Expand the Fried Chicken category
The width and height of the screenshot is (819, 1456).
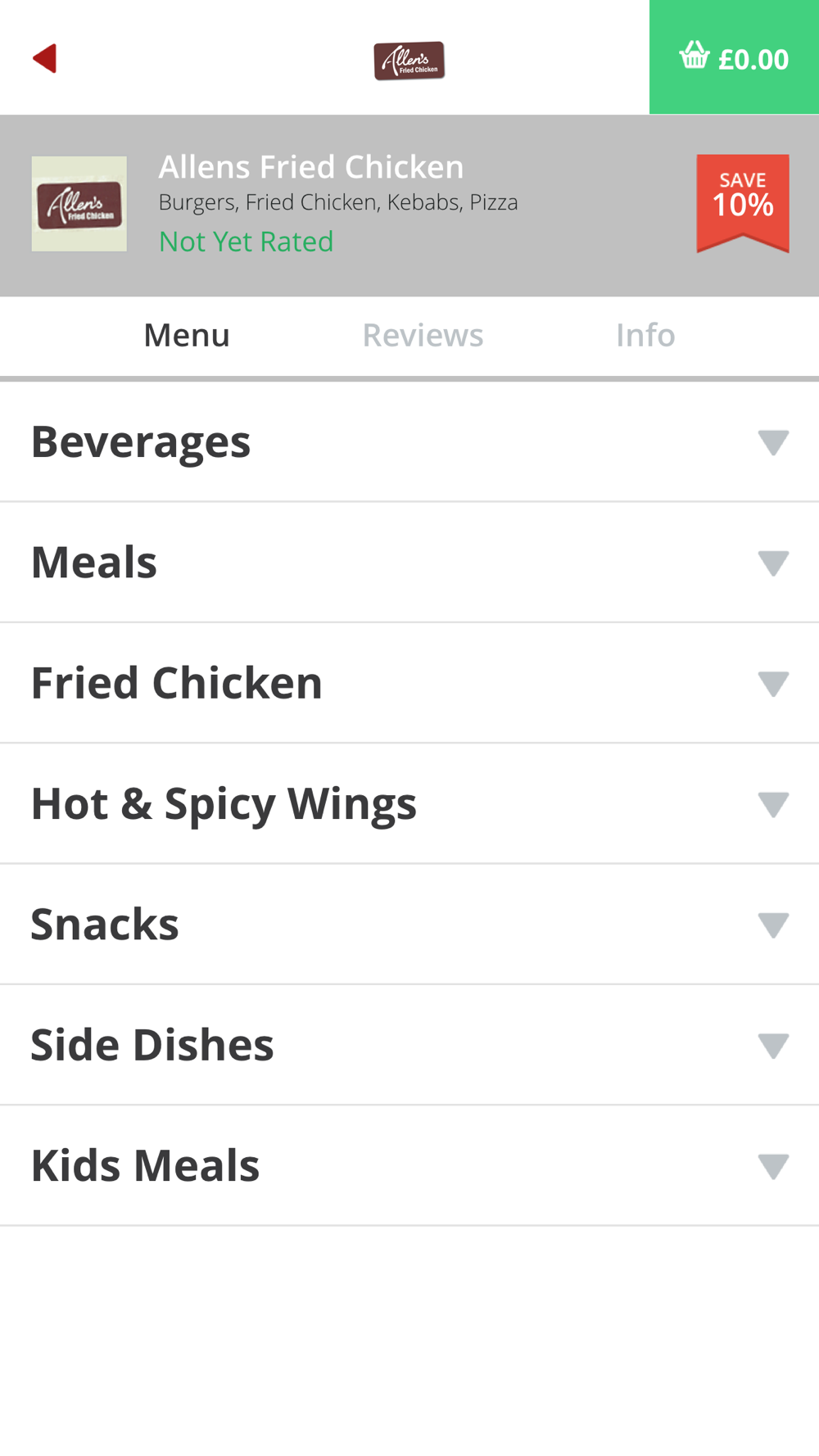pos(409,683)
